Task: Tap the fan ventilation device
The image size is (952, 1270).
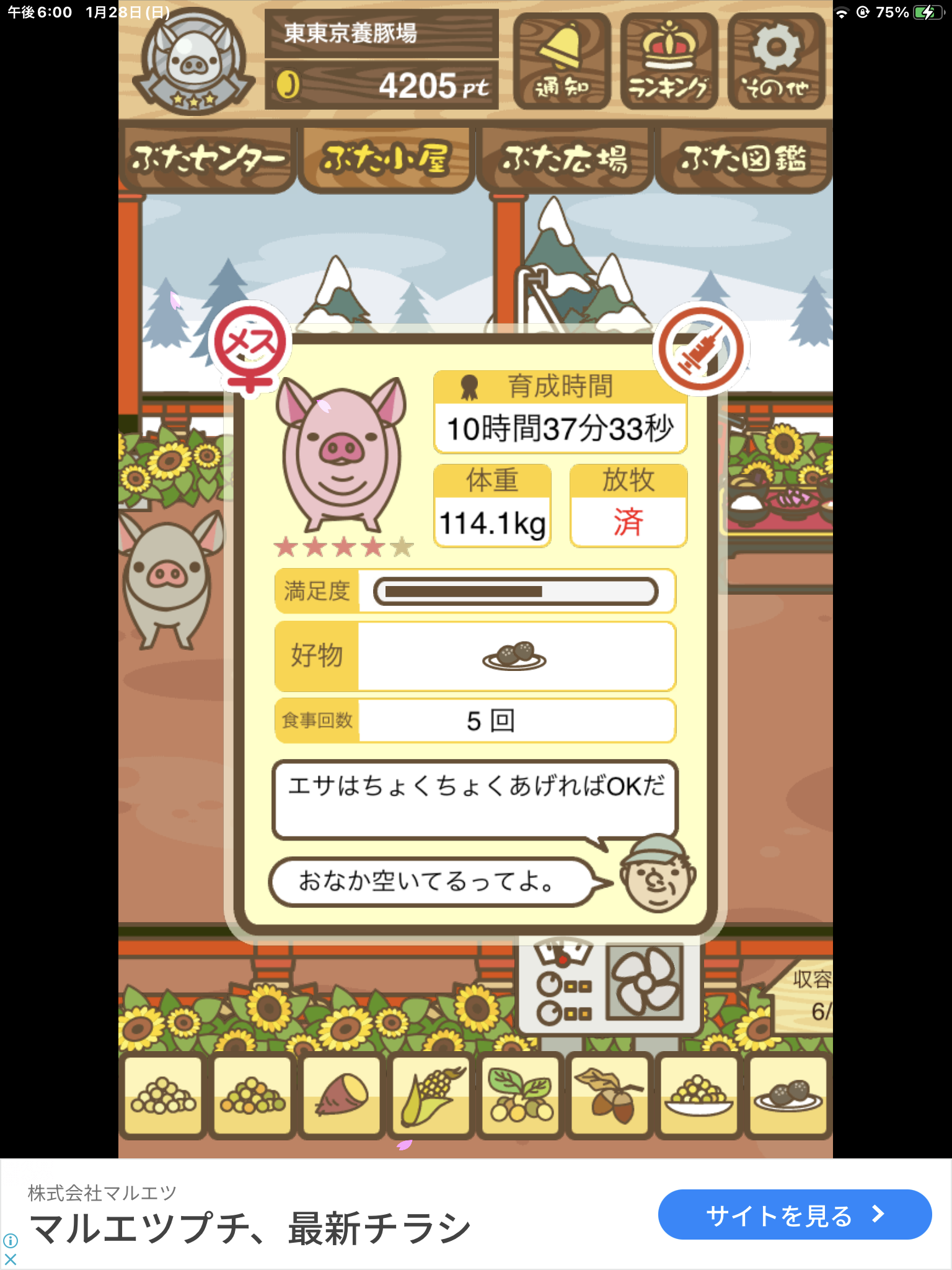Action: (645, 982)
